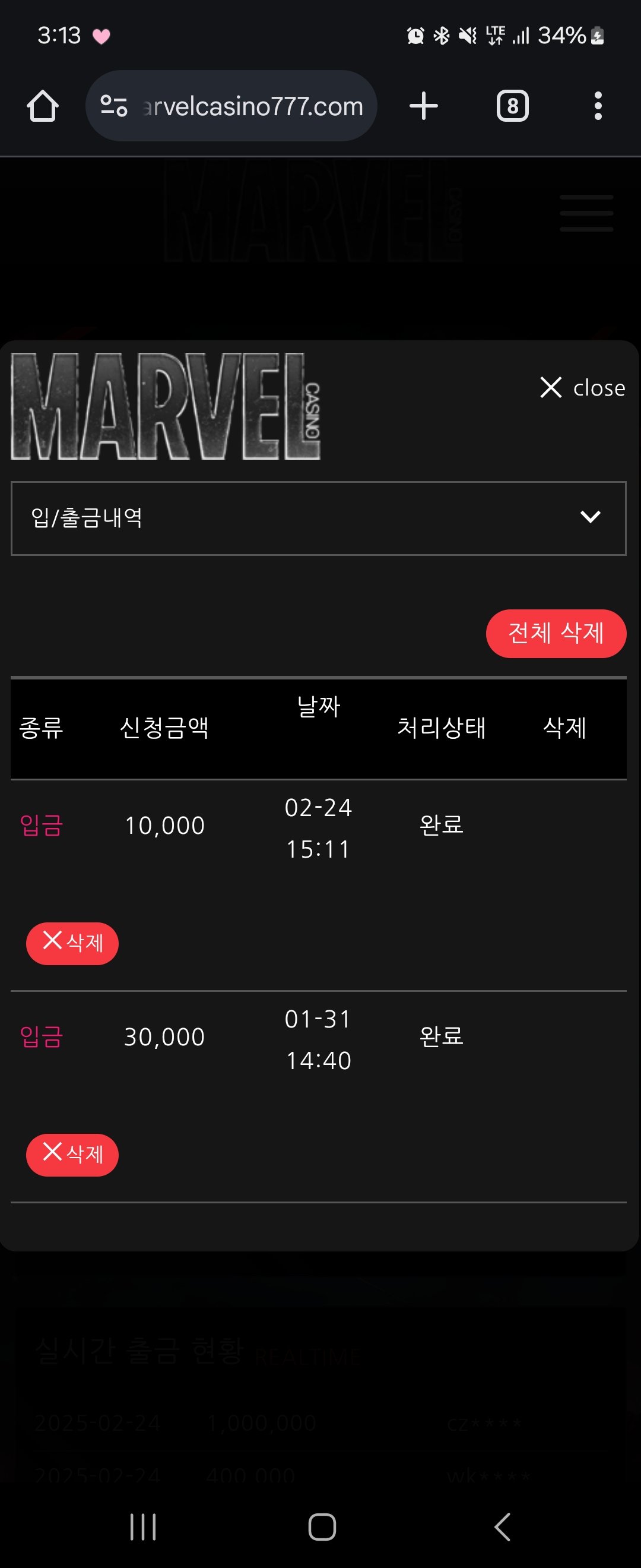Screen dimensions: 641x1568
Task: Delete the 10,000 deposit record
Action: (x=72, y=943)
